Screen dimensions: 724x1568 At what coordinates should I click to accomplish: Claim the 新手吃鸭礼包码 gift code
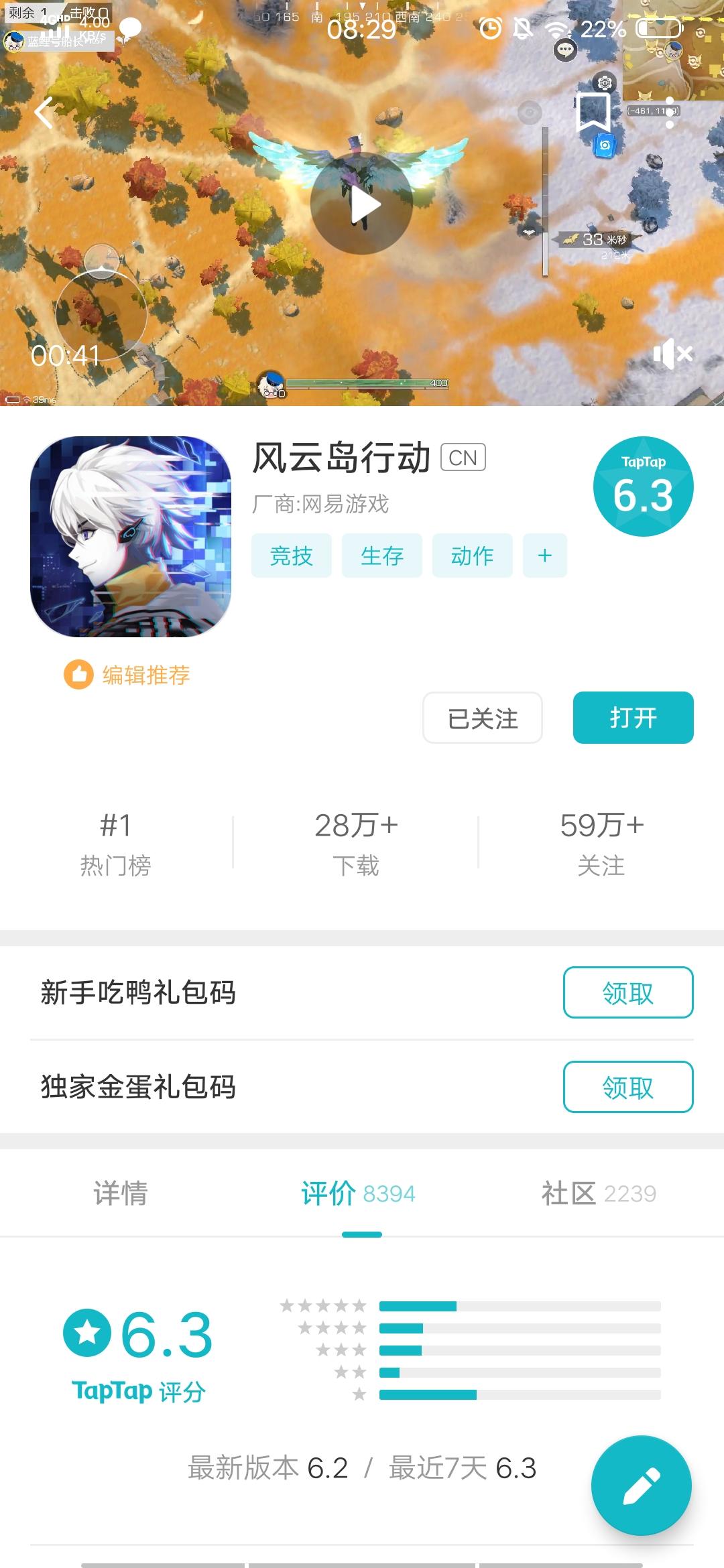pos(628,992)
